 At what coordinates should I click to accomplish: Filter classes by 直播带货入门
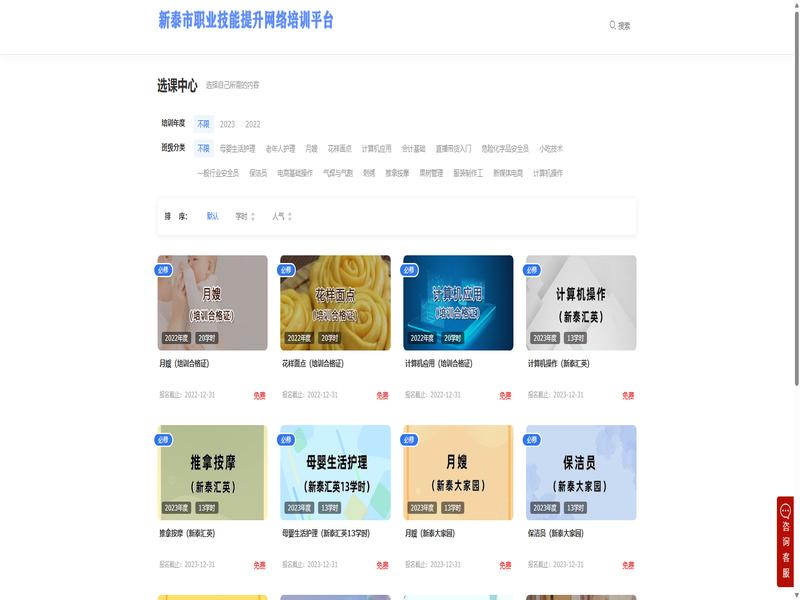(453, 149)
